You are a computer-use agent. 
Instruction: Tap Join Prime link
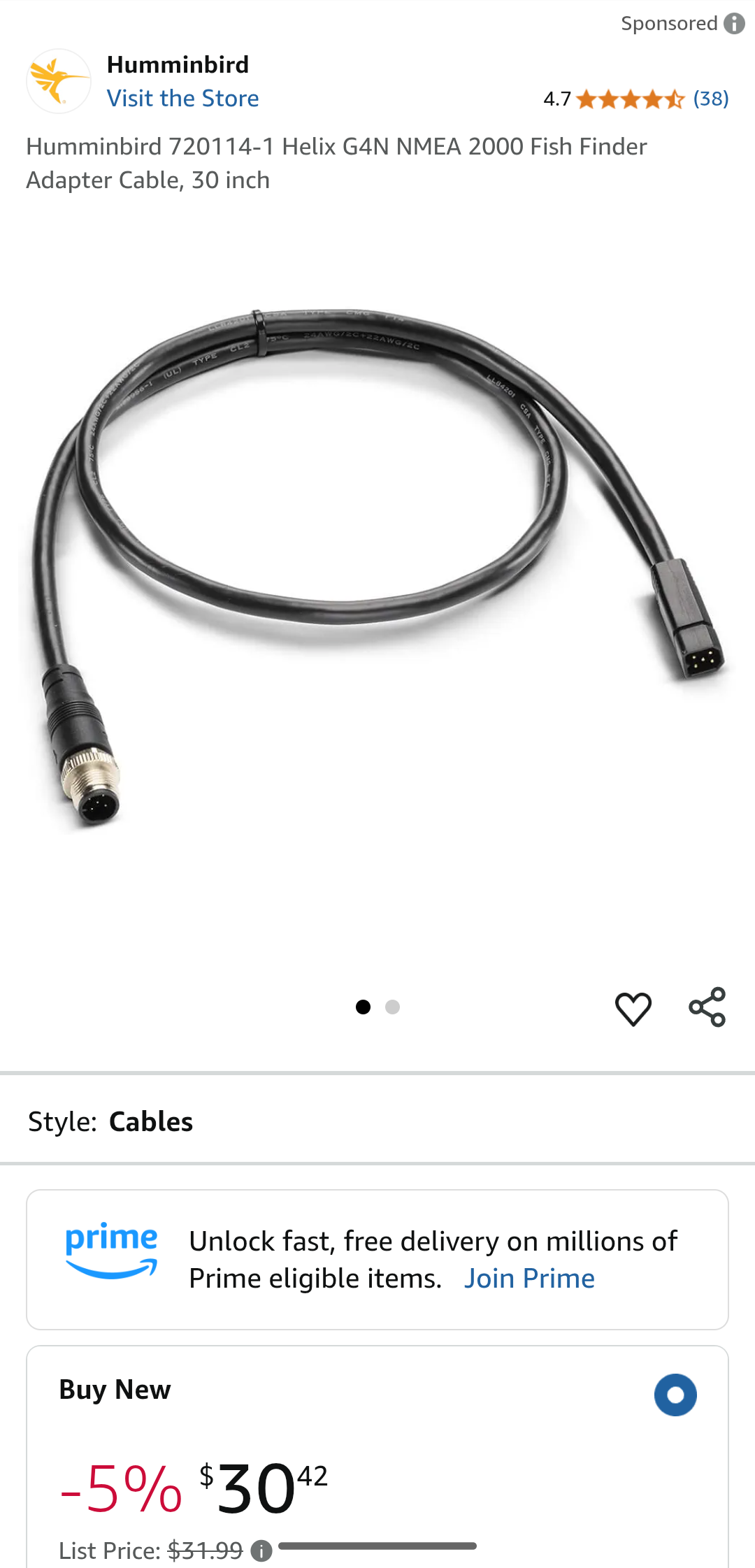pos(529,1279)
